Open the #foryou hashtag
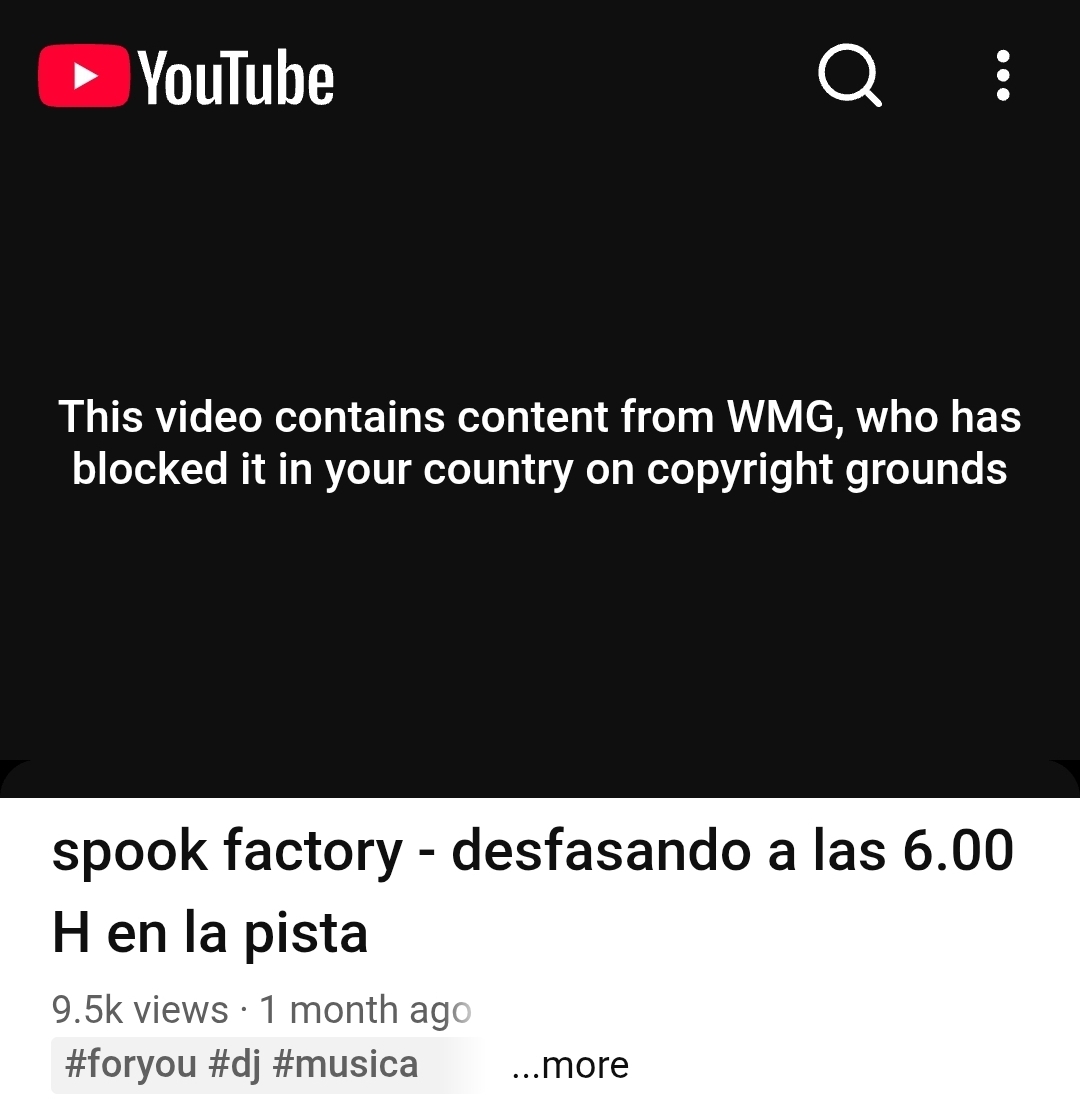Viewport: 1080px width, 1115px height. click(x=130, y=1063)
